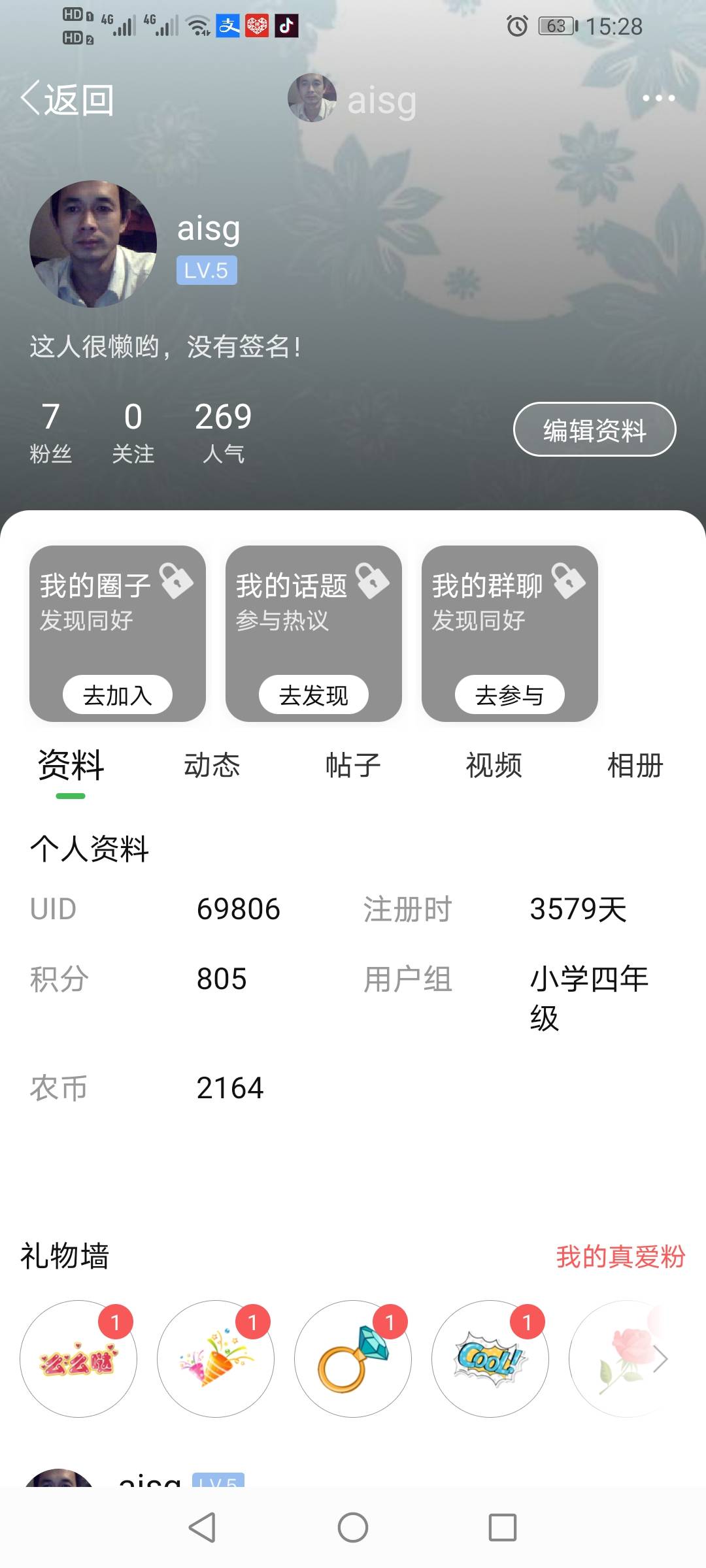View the 关注 following list
This screenshot has width=706, height=1568.
pyautogui.click(x=133, y=432)
